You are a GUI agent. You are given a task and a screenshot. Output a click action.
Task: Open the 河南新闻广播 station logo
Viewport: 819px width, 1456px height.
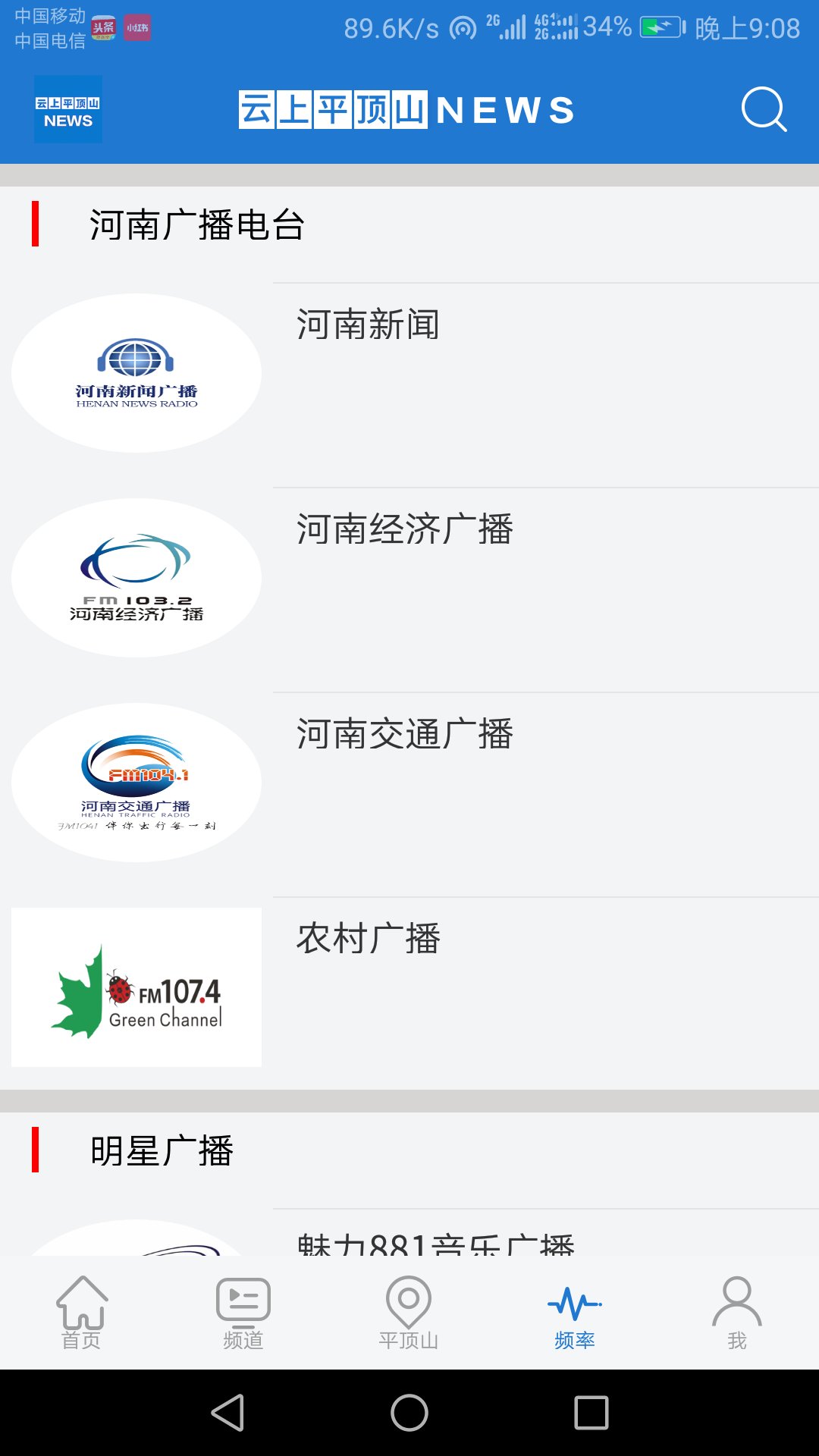point(136,372)
